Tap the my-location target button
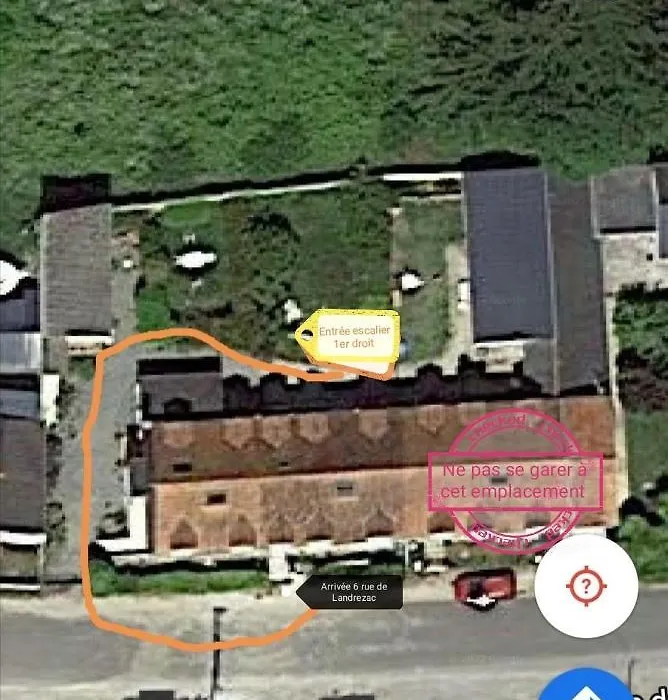Viewport: 668px width, 700px height. [586, 586]
